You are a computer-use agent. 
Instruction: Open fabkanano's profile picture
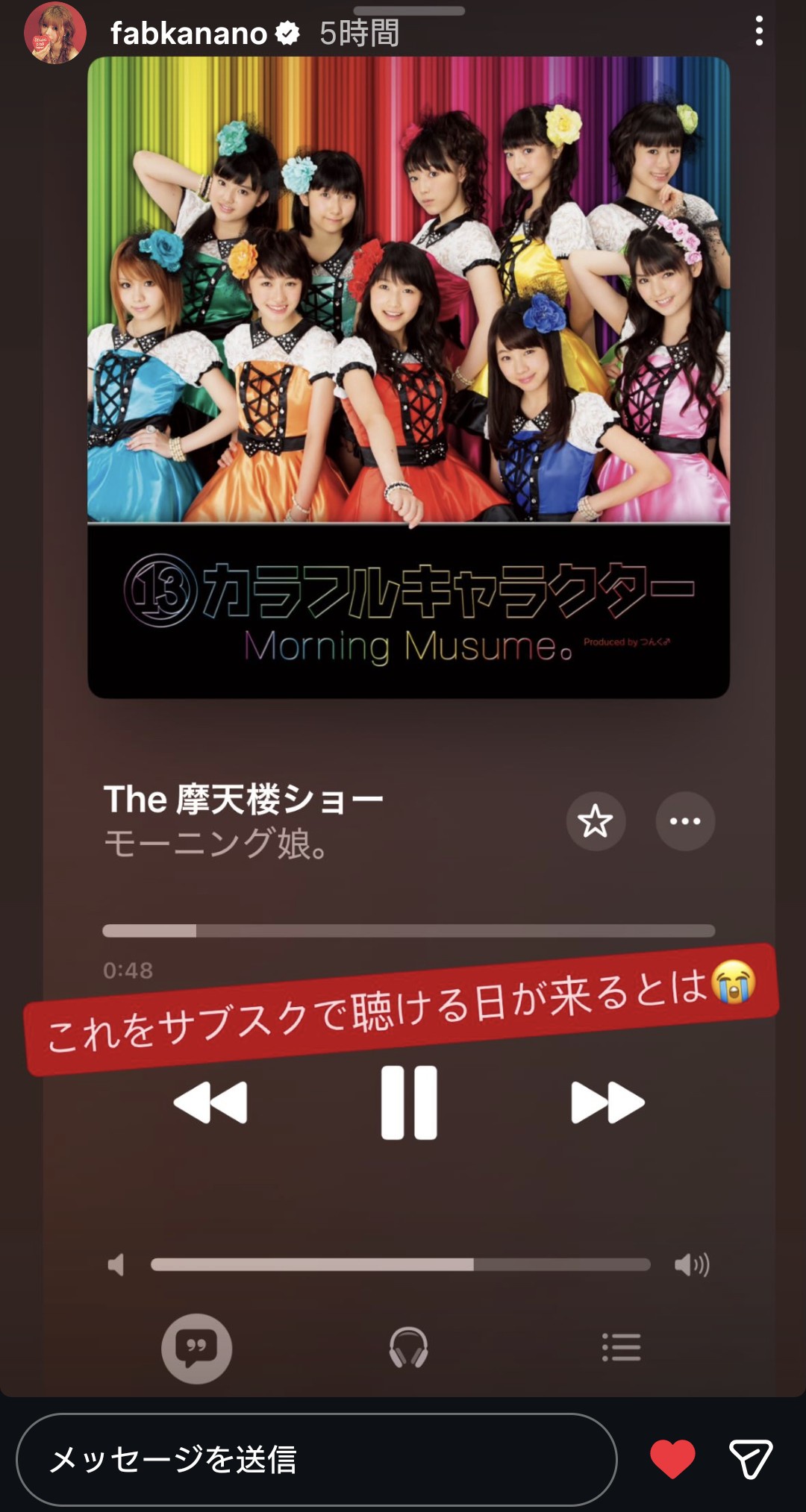pyautogui.click(x=54, y=33)
